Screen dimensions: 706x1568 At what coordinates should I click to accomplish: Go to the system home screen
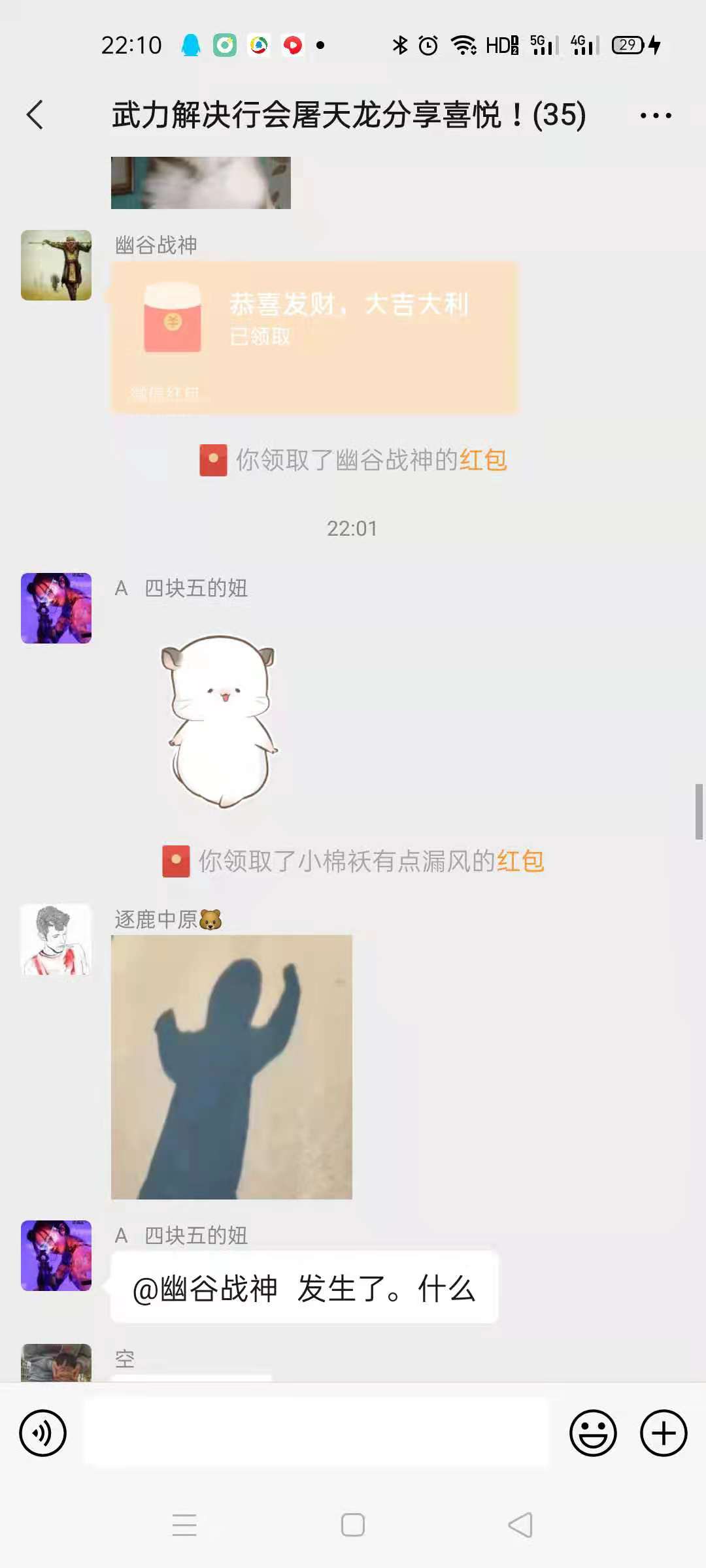tap(353, 1526)
